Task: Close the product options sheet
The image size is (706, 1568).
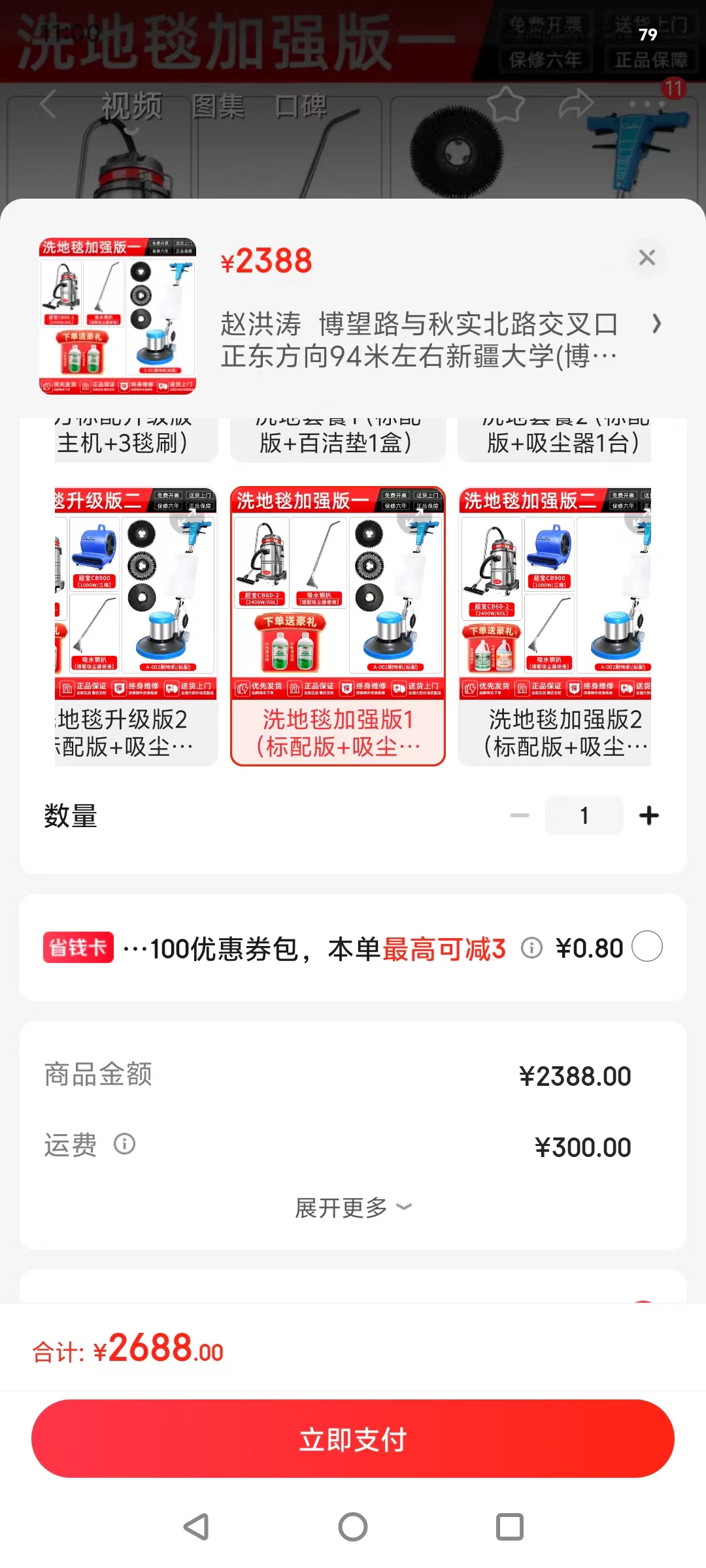Action: [647, 257]
